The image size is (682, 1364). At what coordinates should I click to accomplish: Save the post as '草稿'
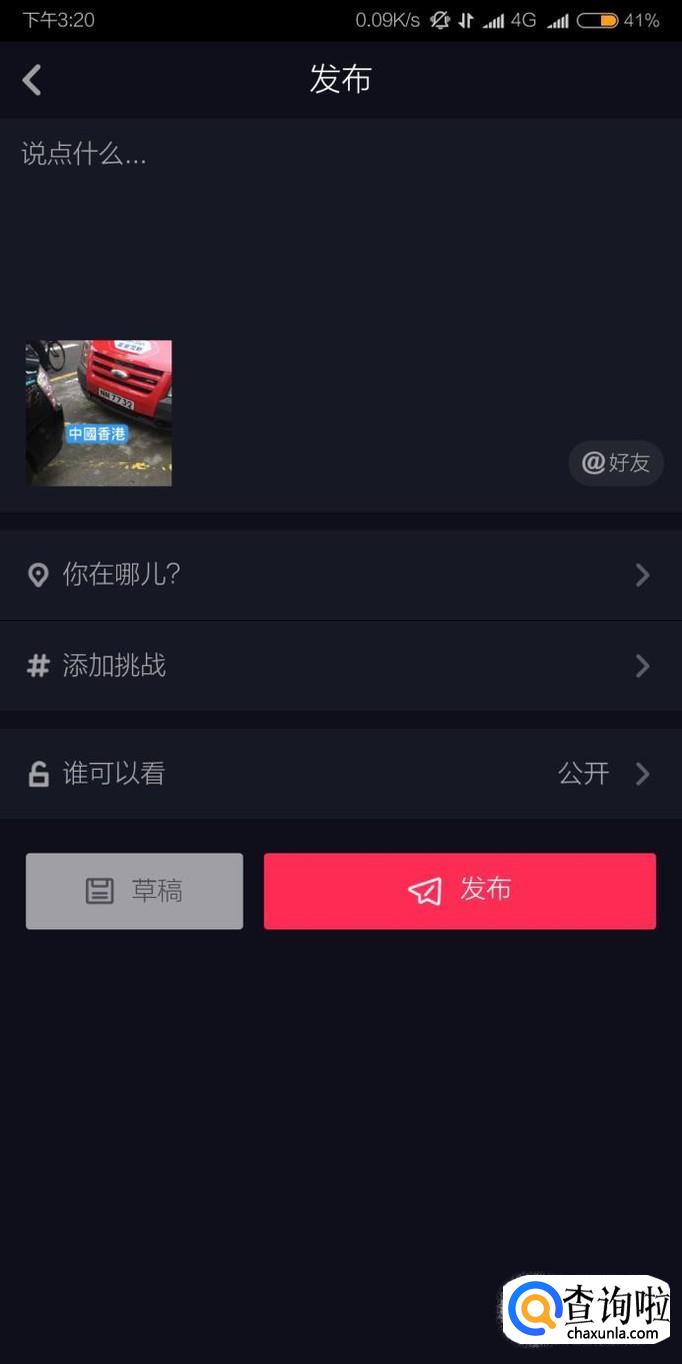pos(134,891)
